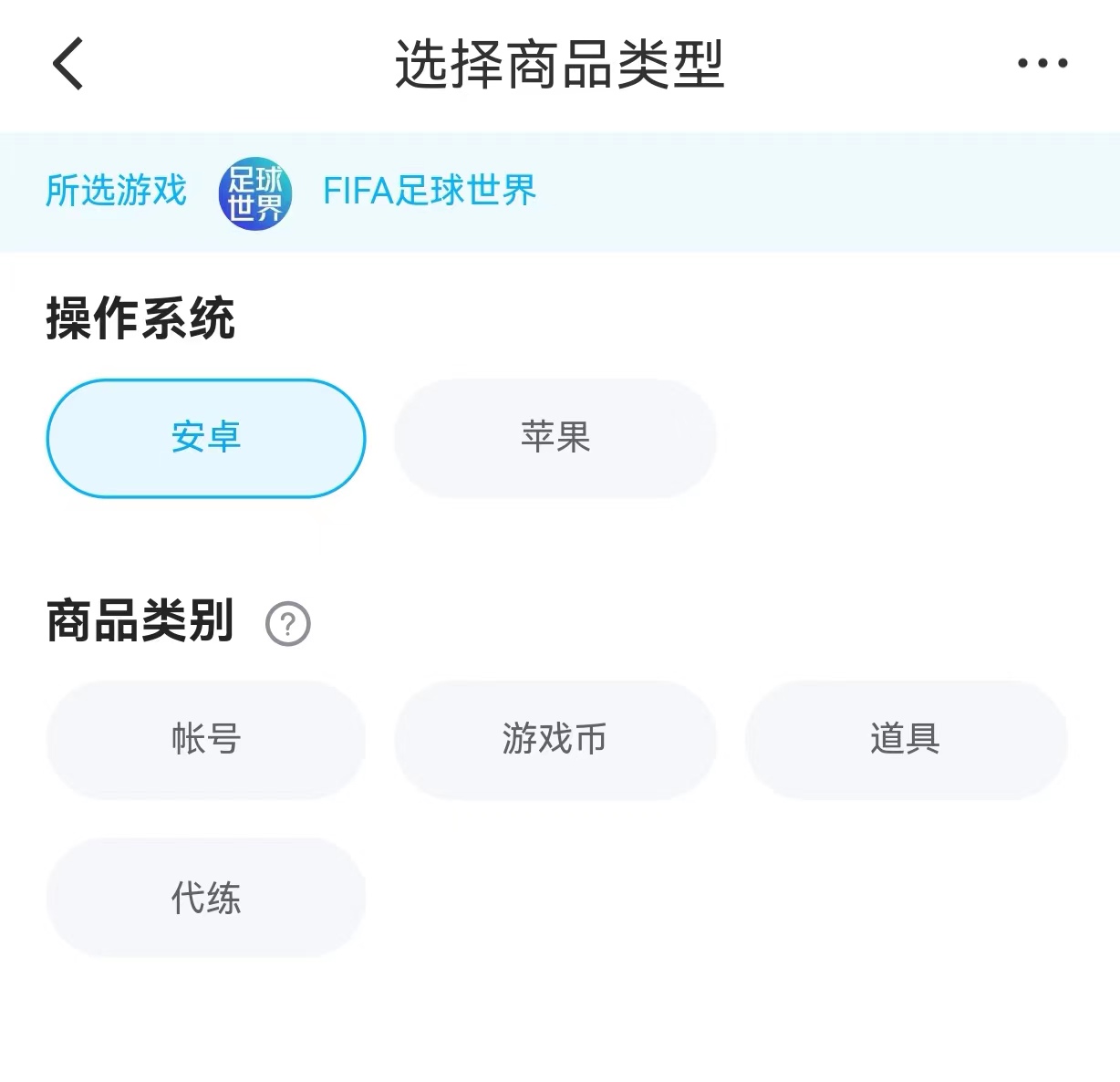
Task: Choose the 道具 category
Action: tap(905, 740)
